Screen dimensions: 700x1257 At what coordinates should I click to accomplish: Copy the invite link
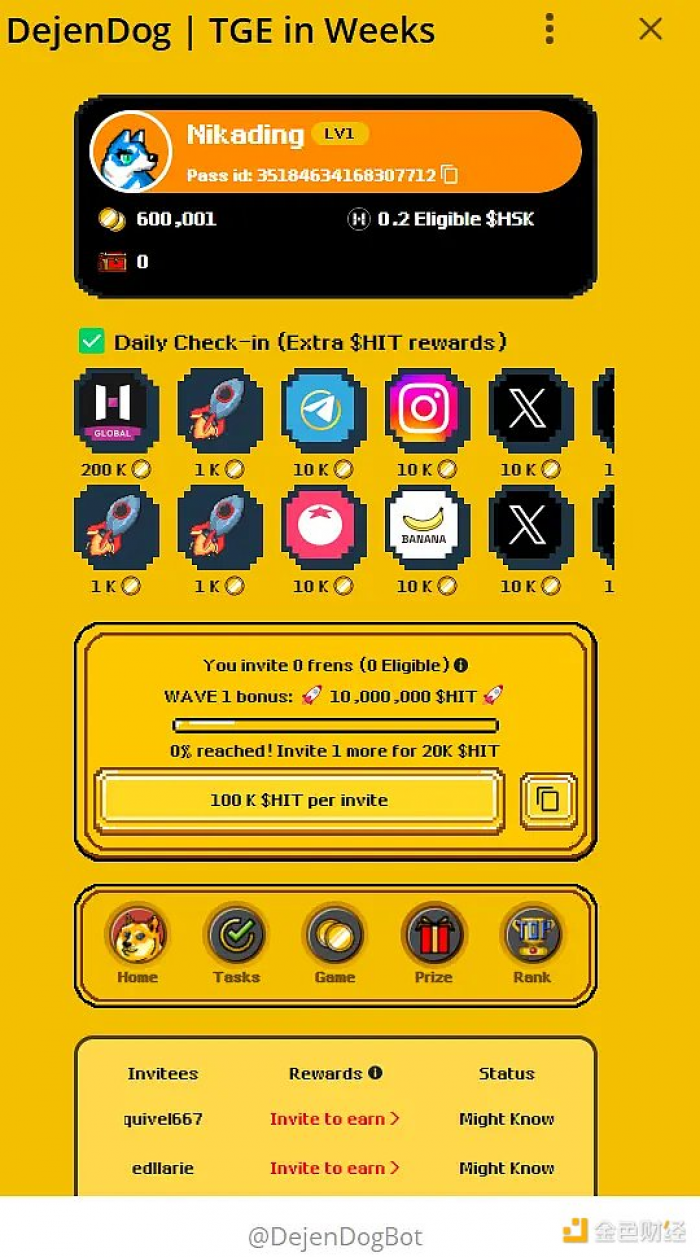(x=548, y=800)
